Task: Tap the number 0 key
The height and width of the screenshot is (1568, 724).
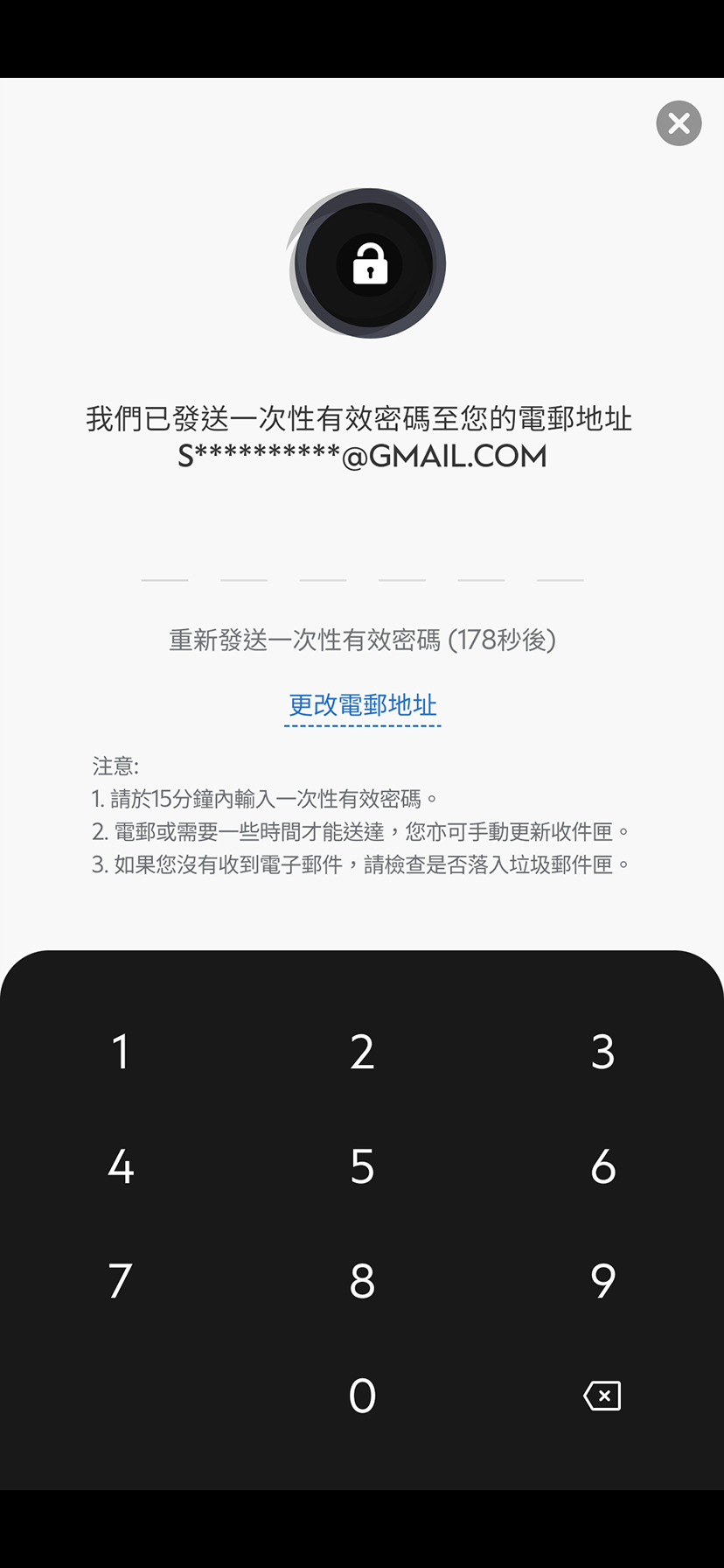Action: (x=362, y=1395)
